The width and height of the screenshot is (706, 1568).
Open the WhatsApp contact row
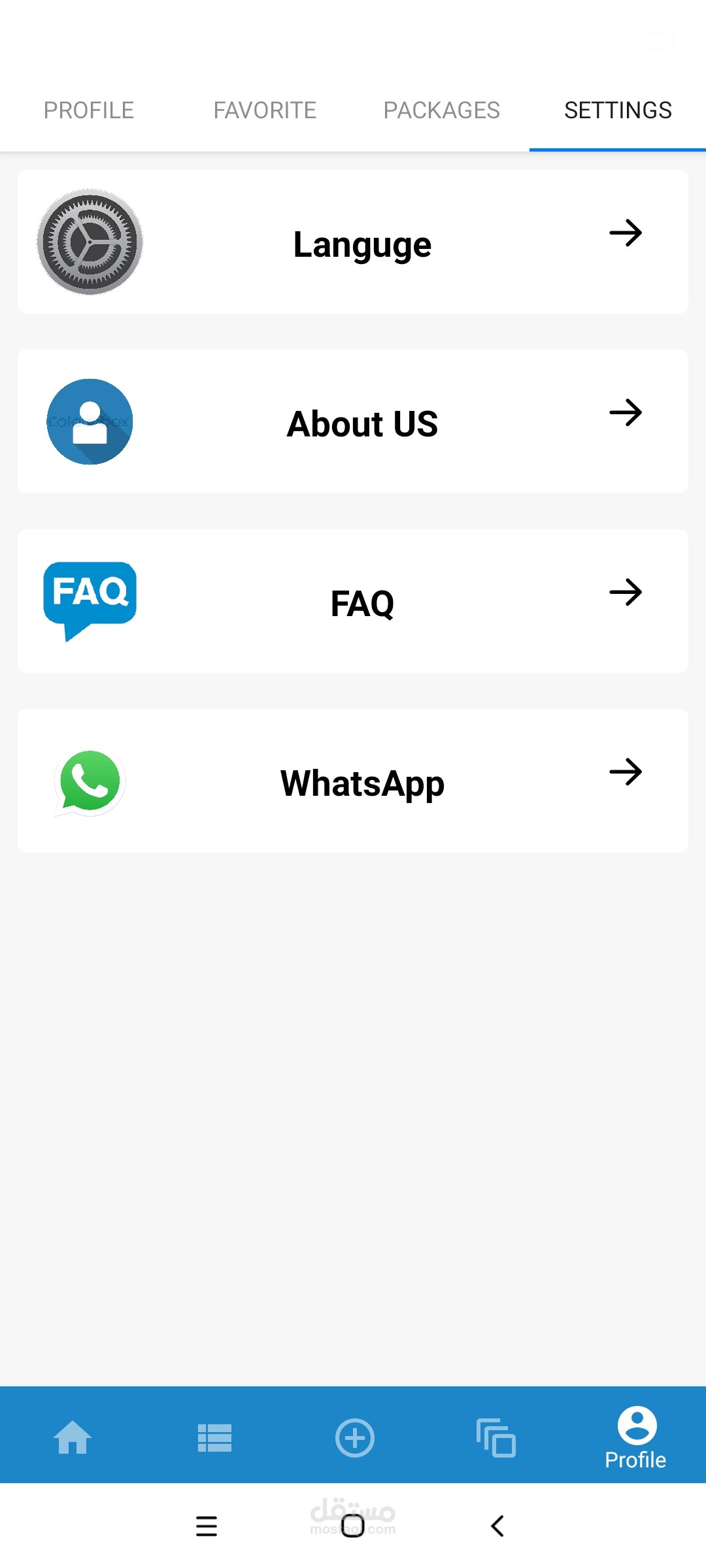coord(353,781)
